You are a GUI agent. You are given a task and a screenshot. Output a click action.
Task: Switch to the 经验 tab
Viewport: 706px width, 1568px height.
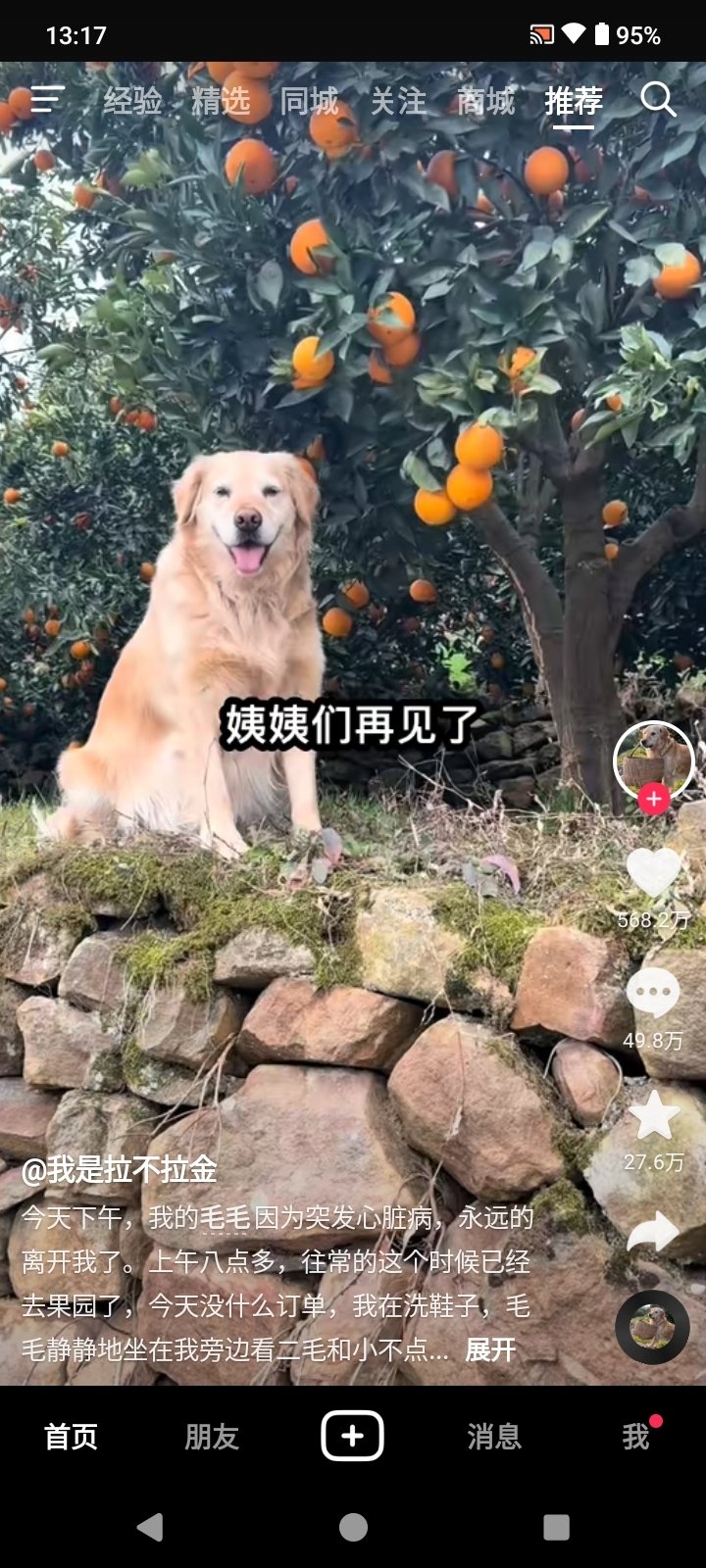132,100
